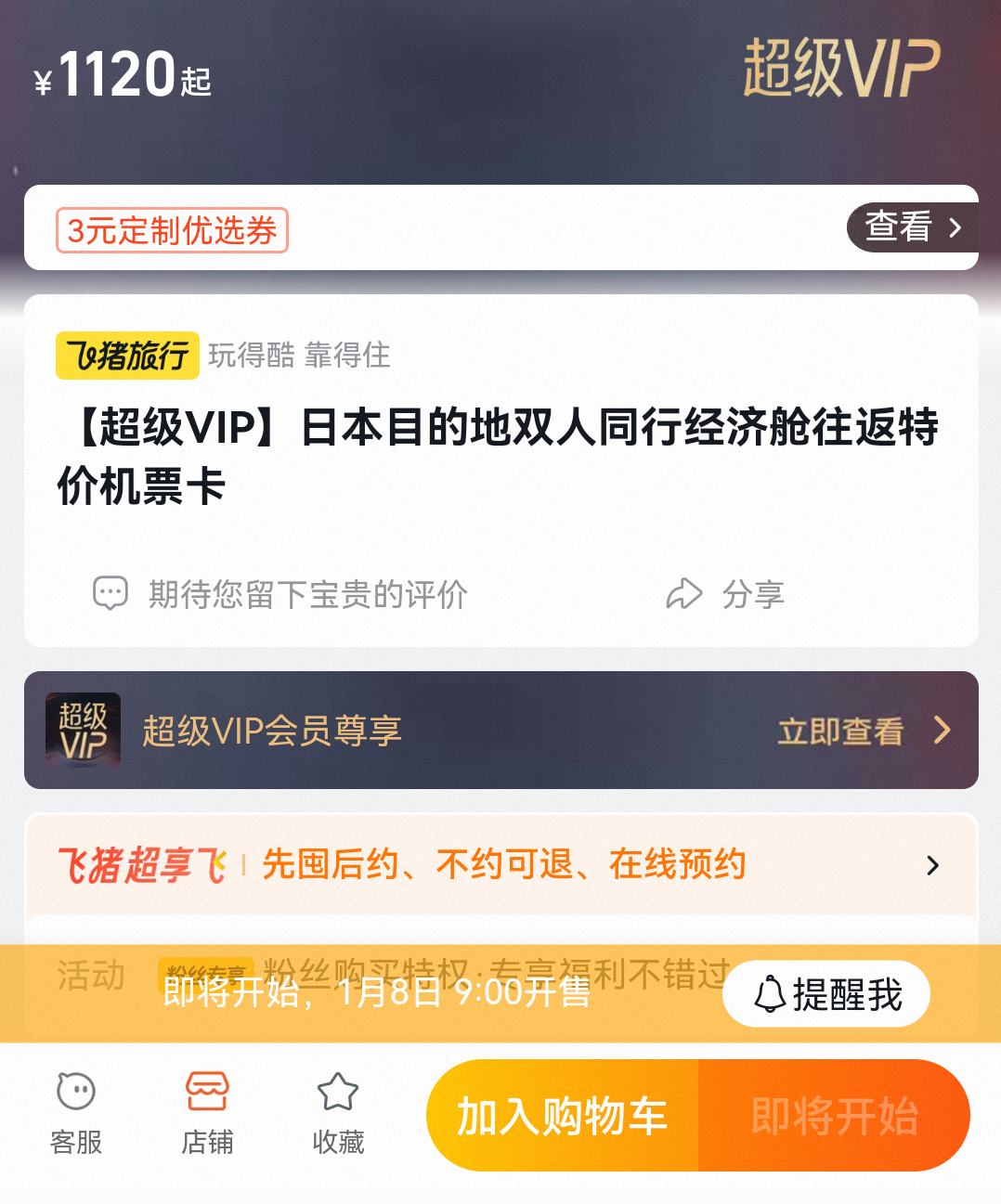Contact 客服 customer service
The image size is (1001, 1204).
76,1112
